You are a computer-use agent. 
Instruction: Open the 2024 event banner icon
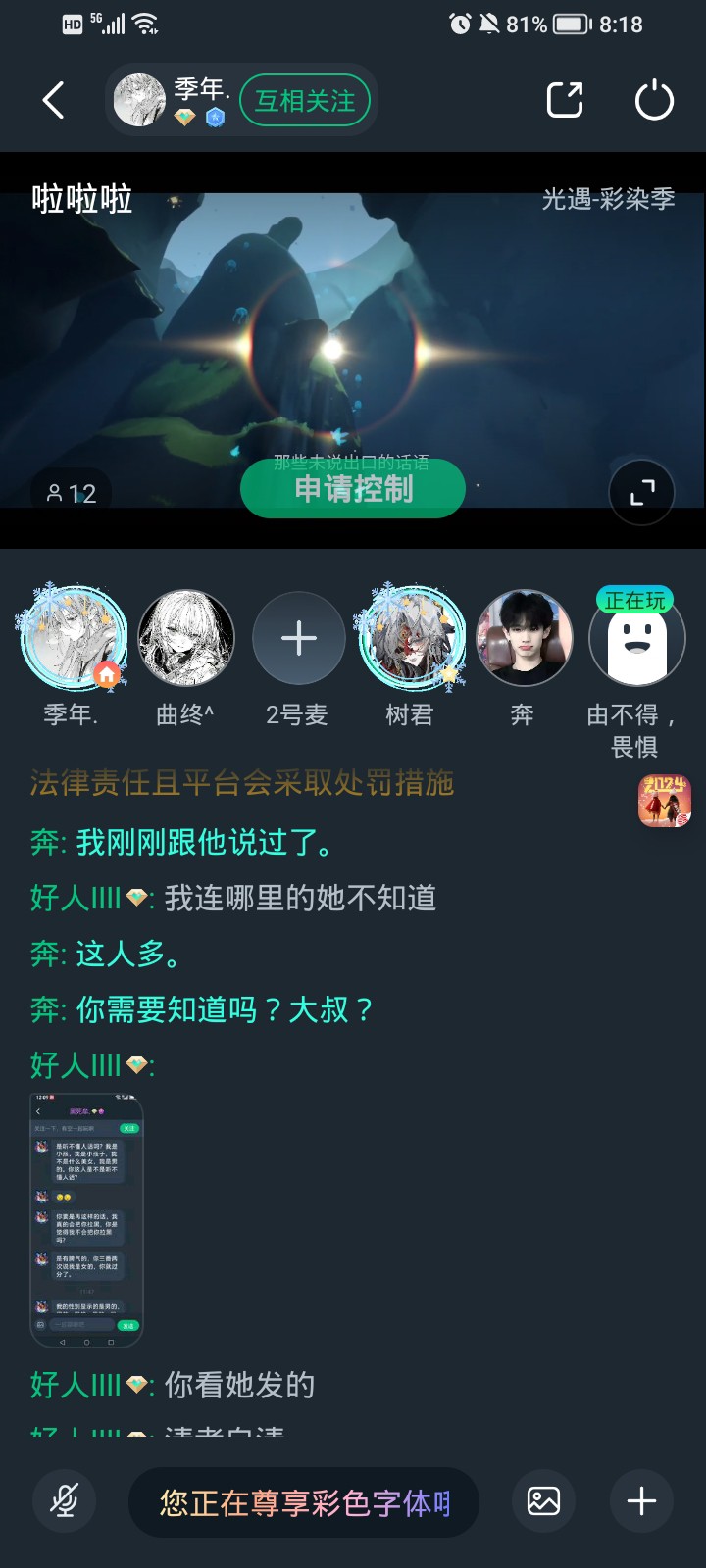[665, 801]
